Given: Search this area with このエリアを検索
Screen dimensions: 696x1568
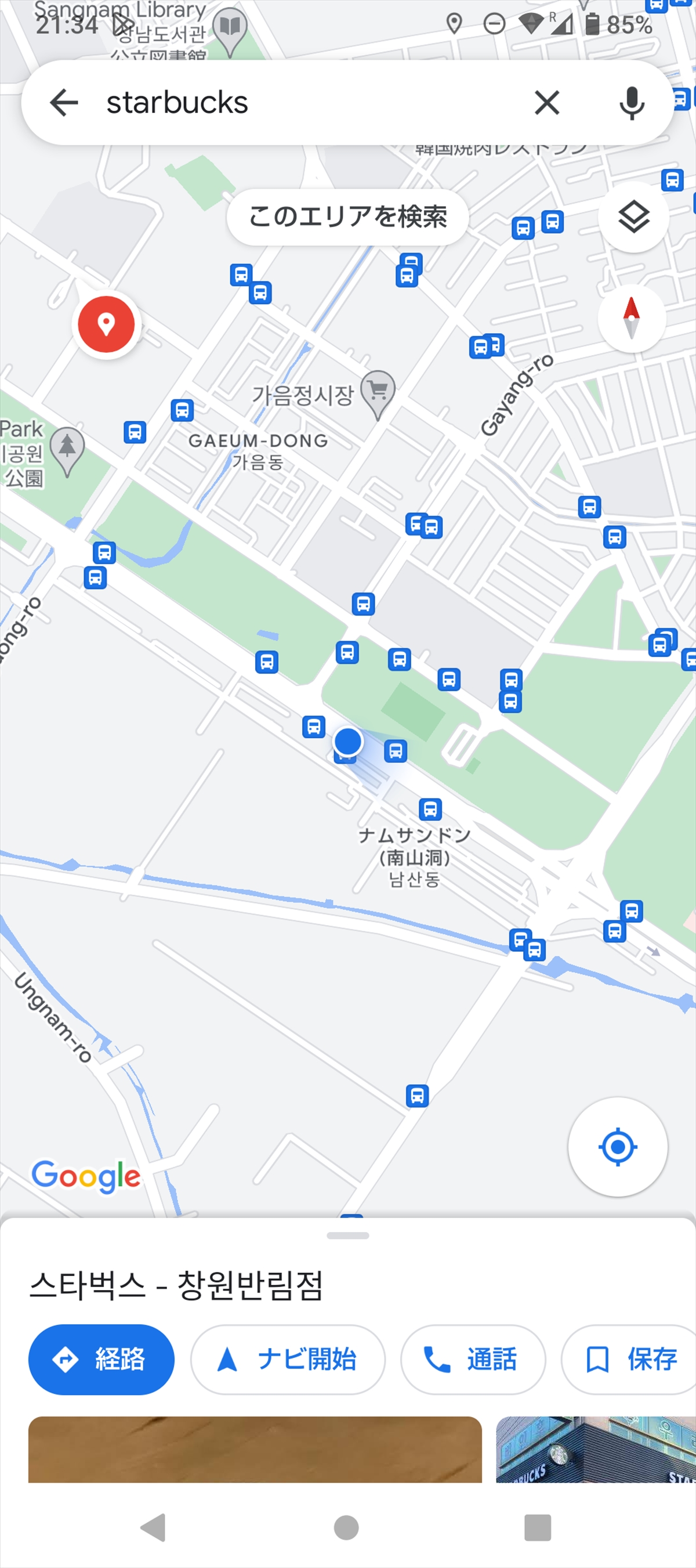Looking at the screenshot, I should 347,216.
